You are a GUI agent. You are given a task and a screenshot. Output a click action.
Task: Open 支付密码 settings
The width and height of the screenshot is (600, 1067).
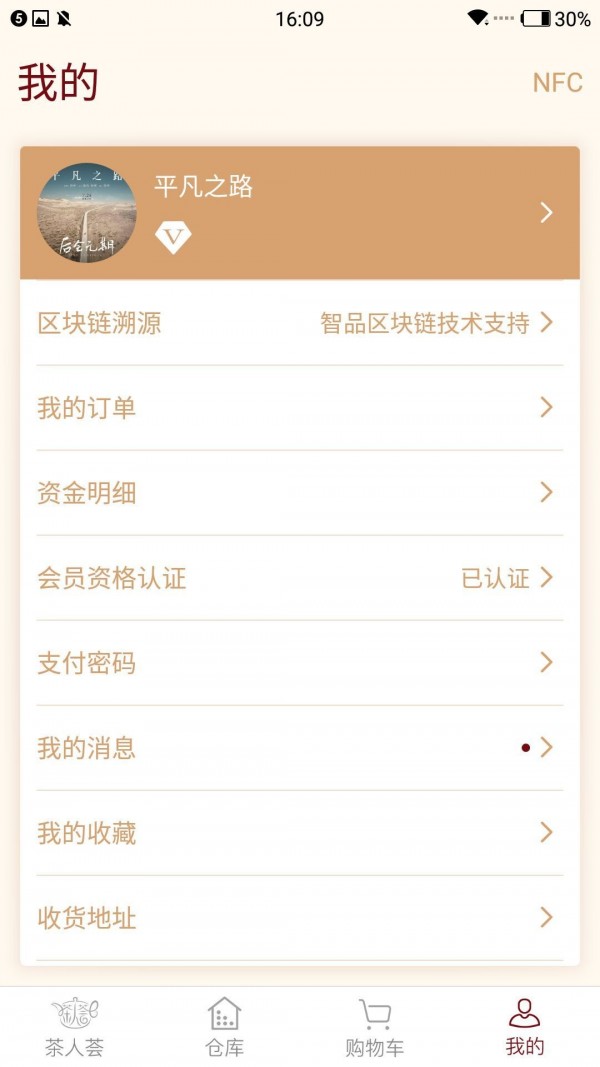tap(300, 663)
